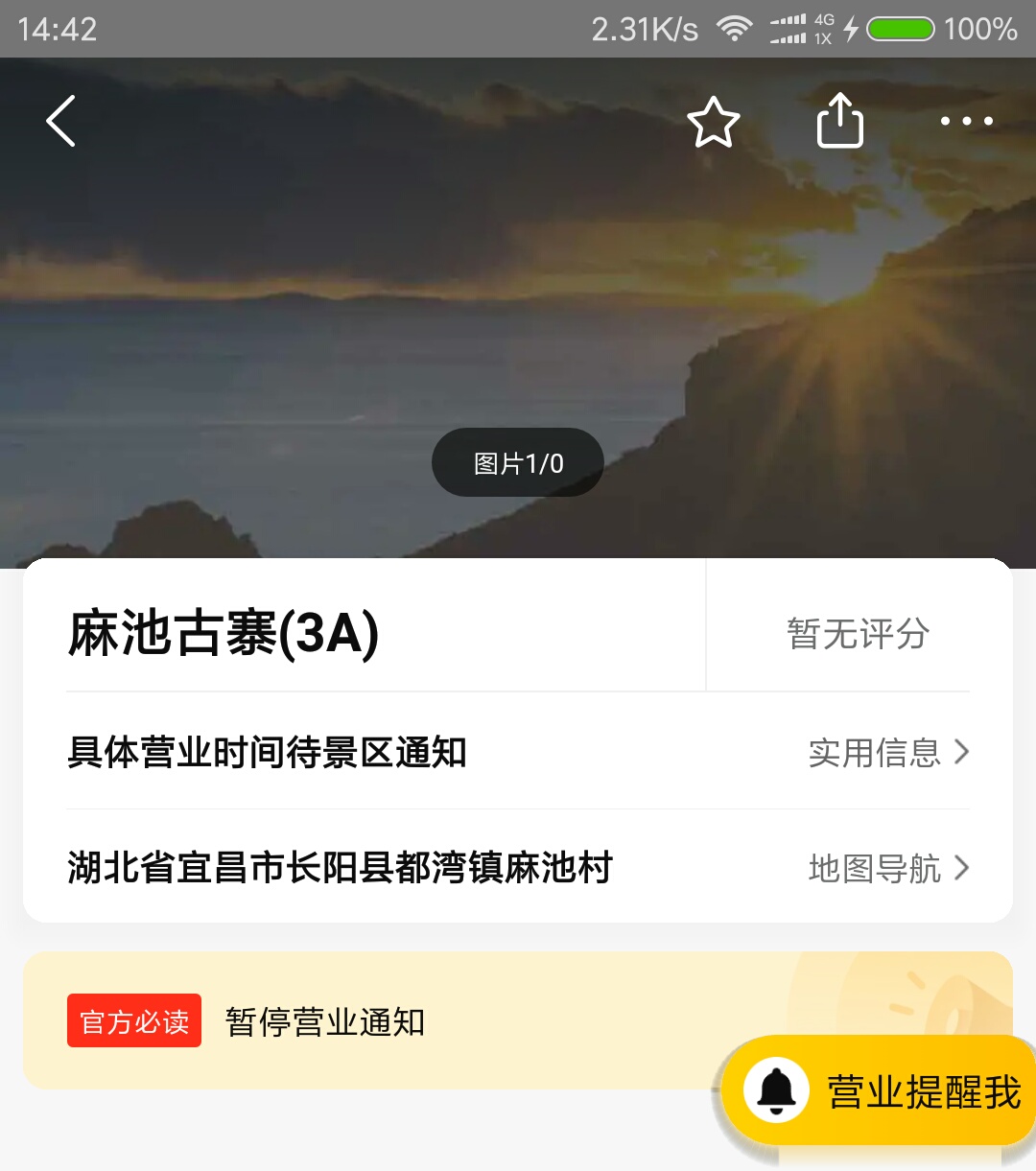This screenshot has height=1171, width=1036.
Task: View the 暂无评分 rating section
Action: (858, 634)
